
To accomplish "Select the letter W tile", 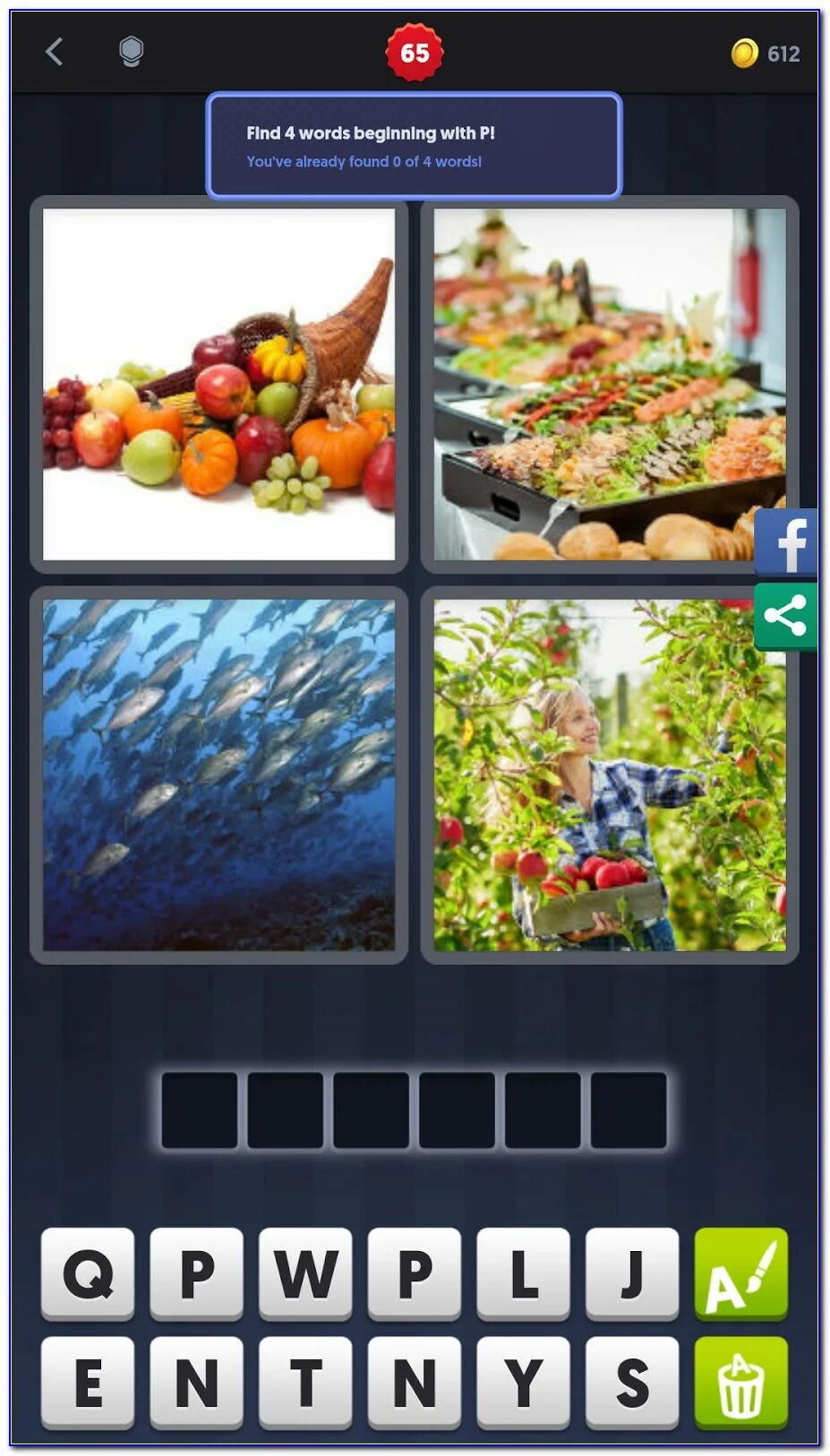I will click(x=305, y=1273).
